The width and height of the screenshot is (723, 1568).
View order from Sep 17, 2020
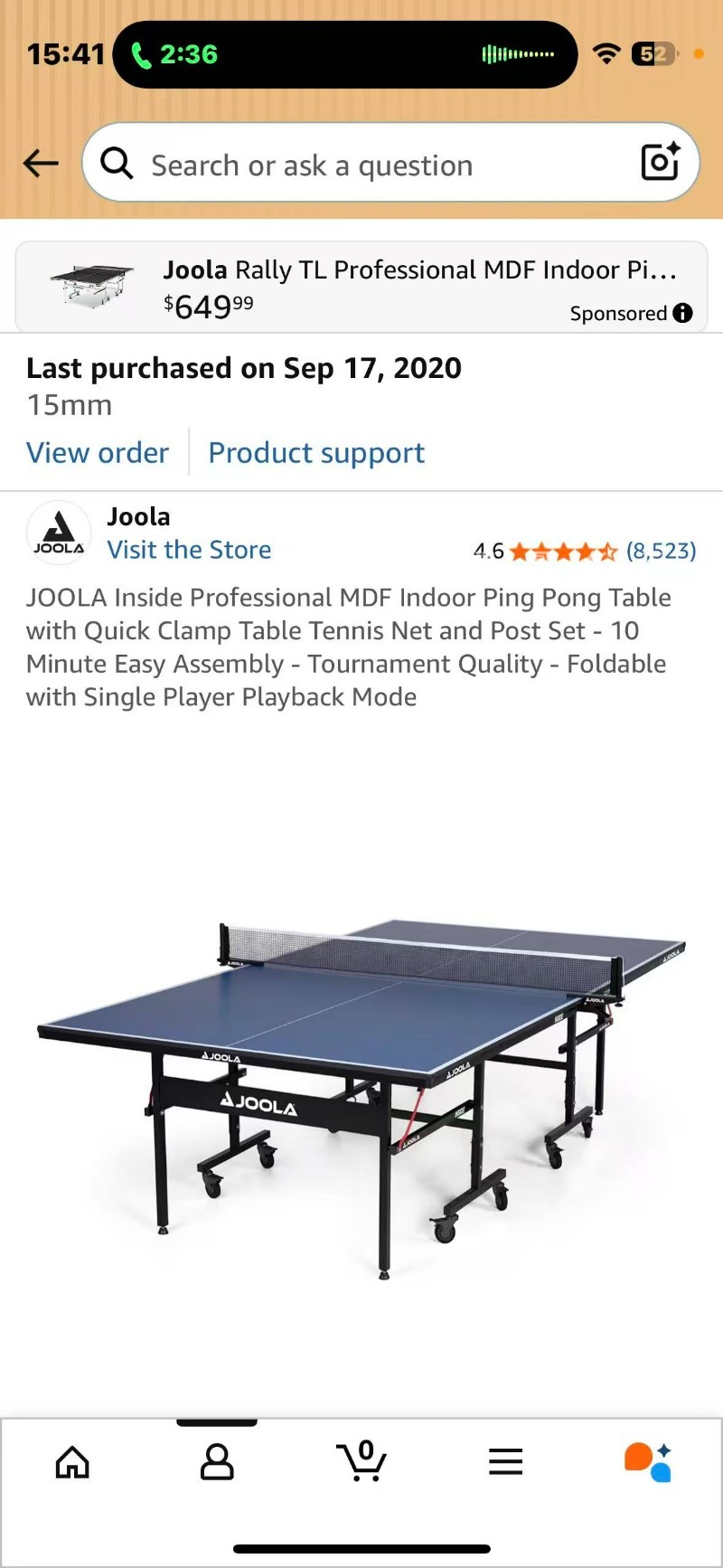[98, 452]
